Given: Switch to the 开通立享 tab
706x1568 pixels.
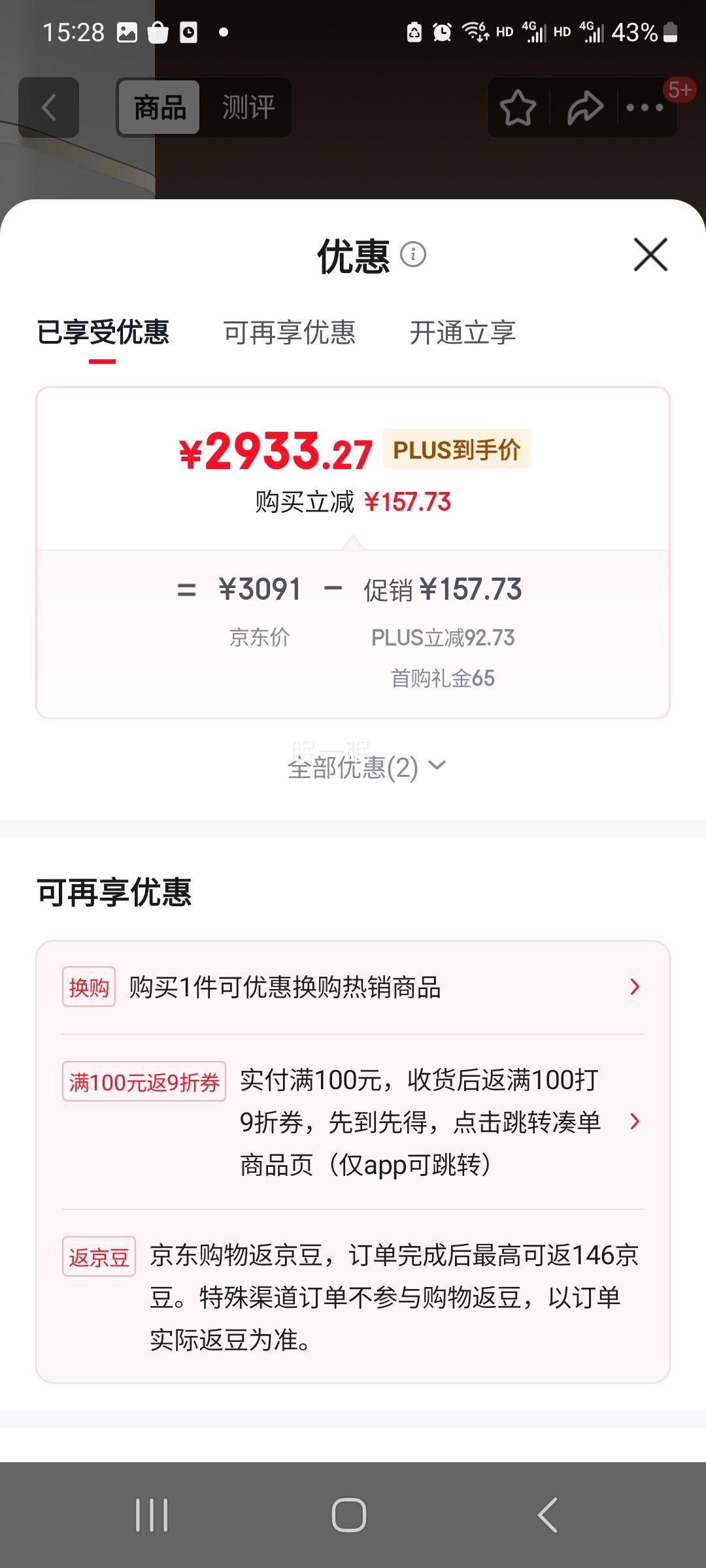Looking at the screenshot, I should [x=464, y=333].
